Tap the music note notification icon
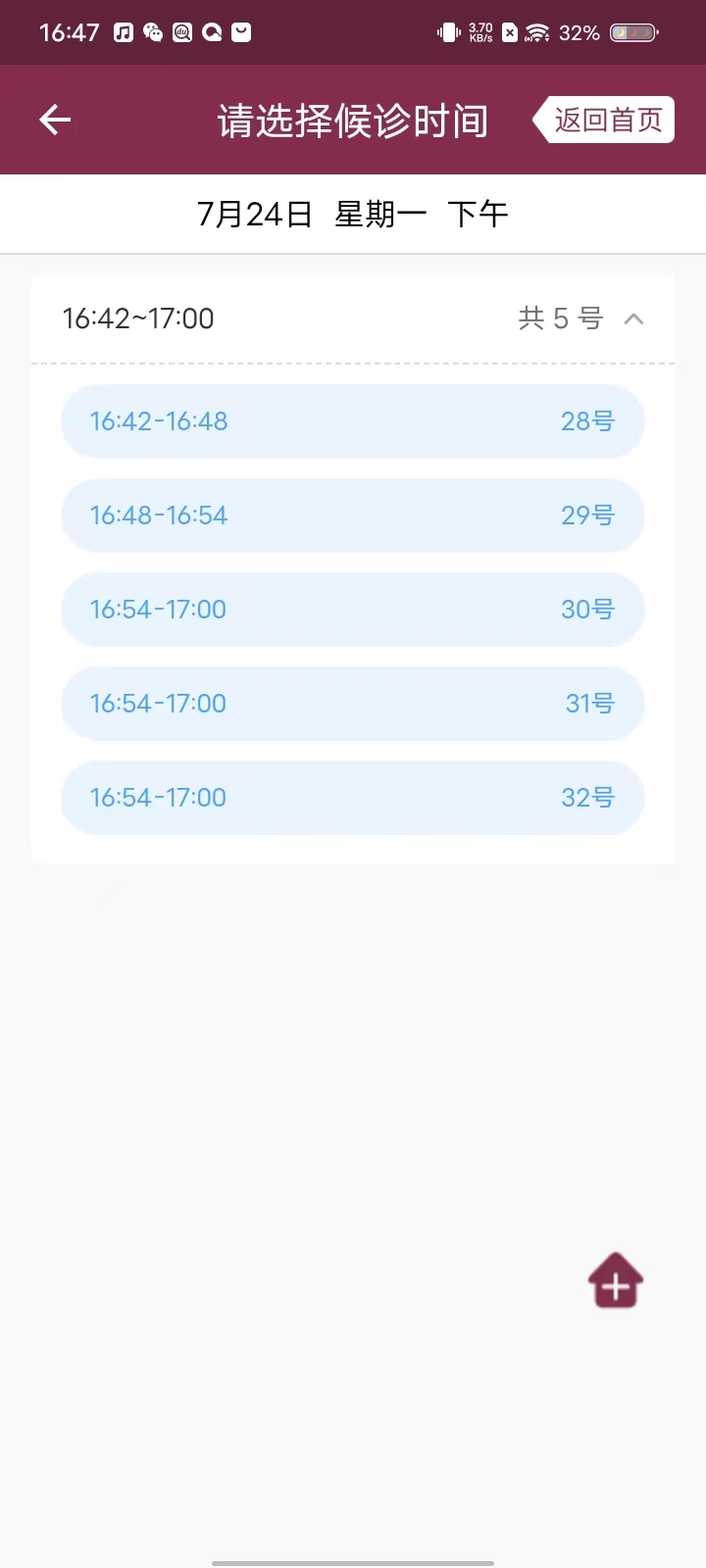 coord(121,31)
